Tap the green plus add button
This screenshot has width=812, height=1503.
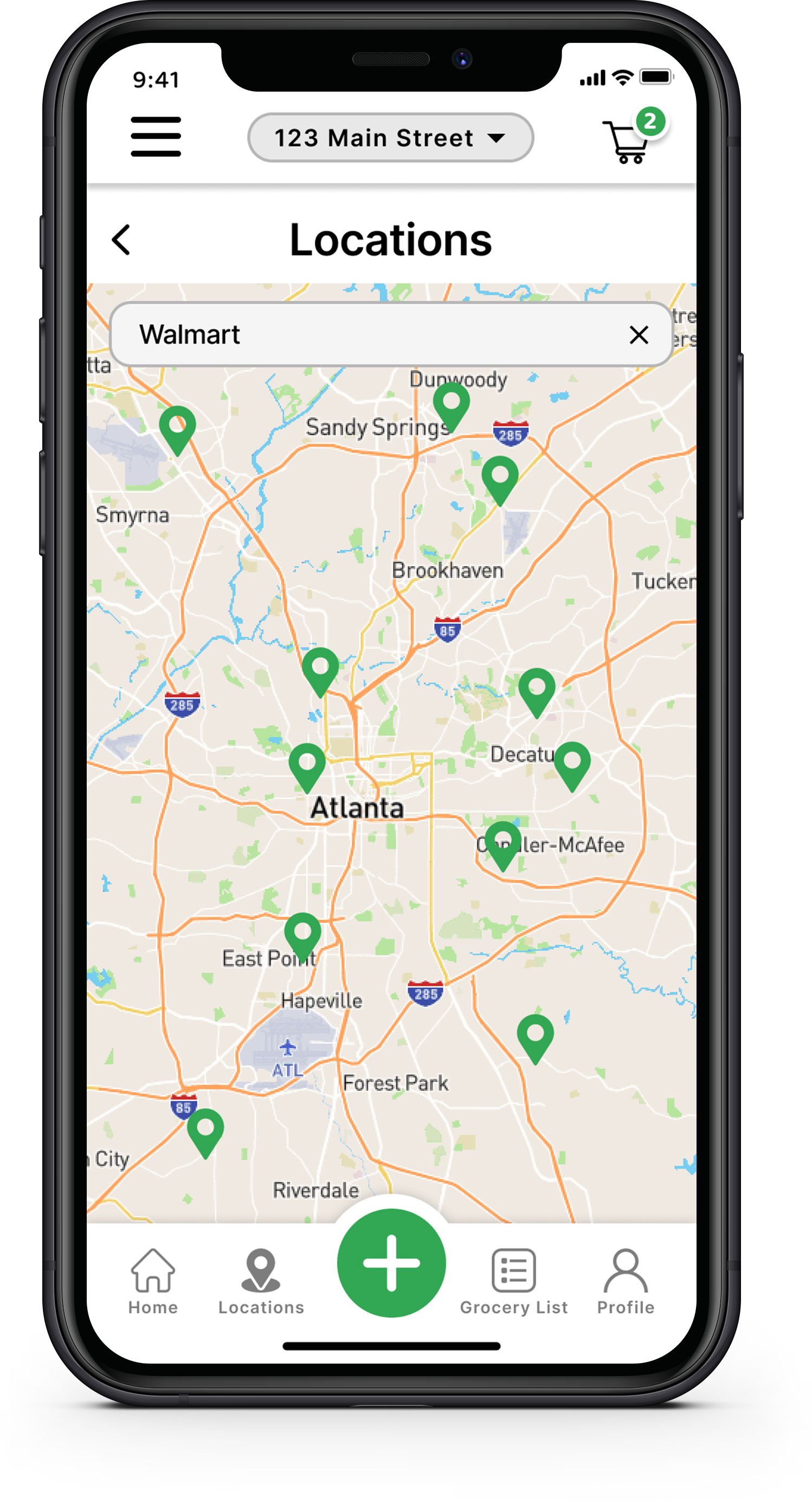(x=391, y=1263)
